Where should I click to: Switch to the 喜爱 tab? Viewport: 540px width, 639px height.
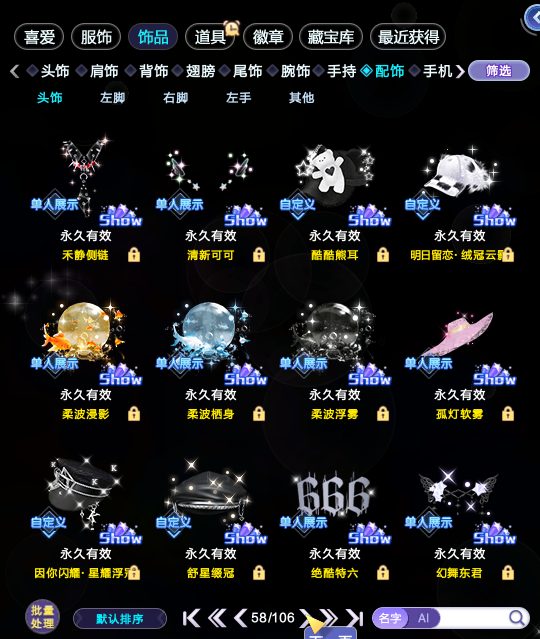pyautogui.click(x=39, y=37)
